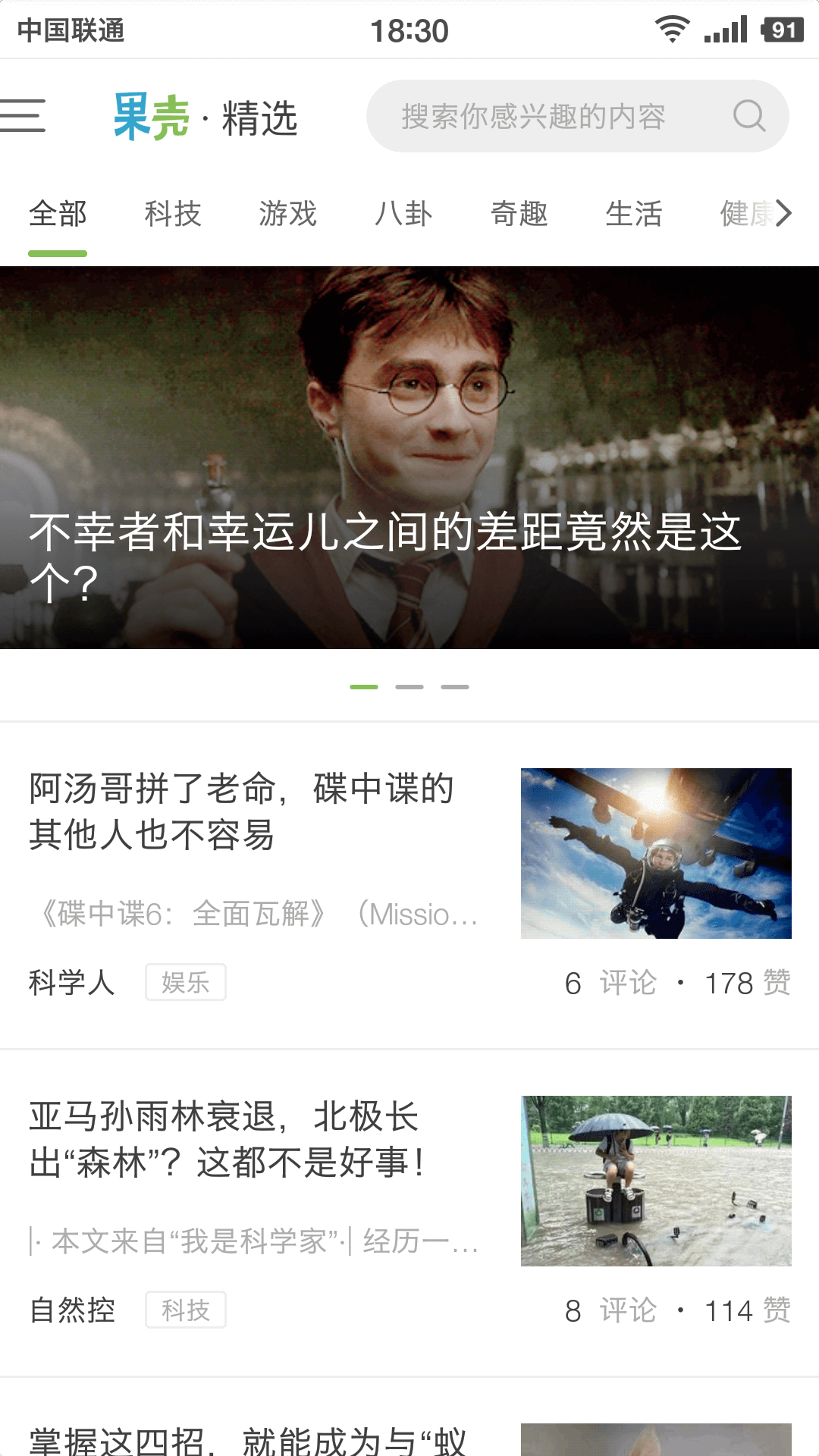The image size is (819, 1456).
Task: Open the 八卦 category tab
Action: point(403,214)
